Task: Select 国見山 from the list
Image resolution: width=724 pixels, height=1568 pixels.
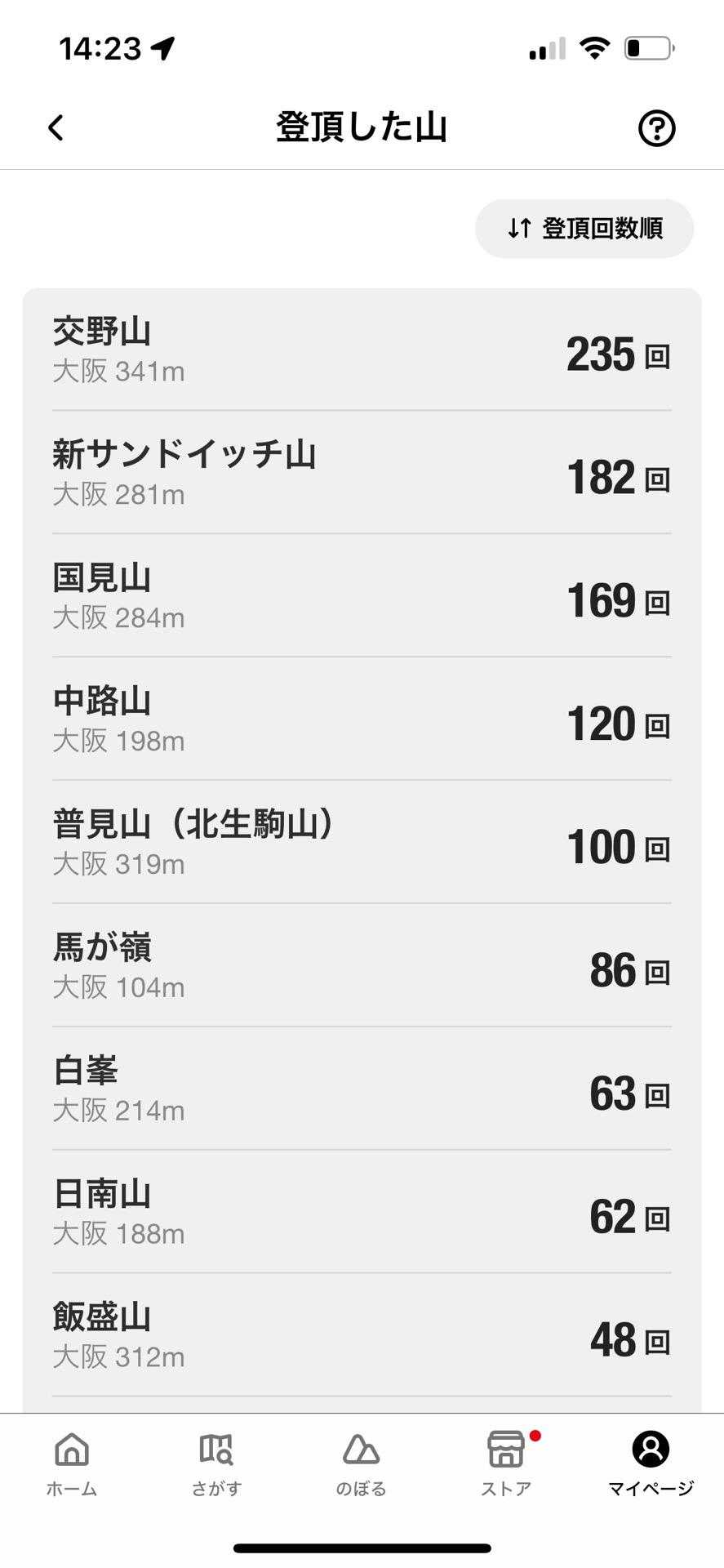Action: point(362,596)
